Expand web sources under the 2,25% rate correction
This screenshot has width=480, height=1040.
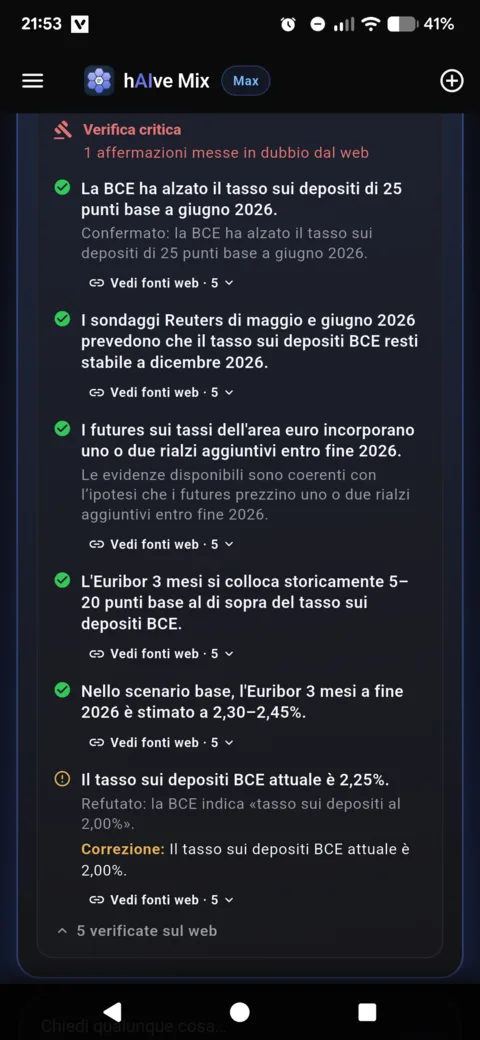[x=161, y=900]
